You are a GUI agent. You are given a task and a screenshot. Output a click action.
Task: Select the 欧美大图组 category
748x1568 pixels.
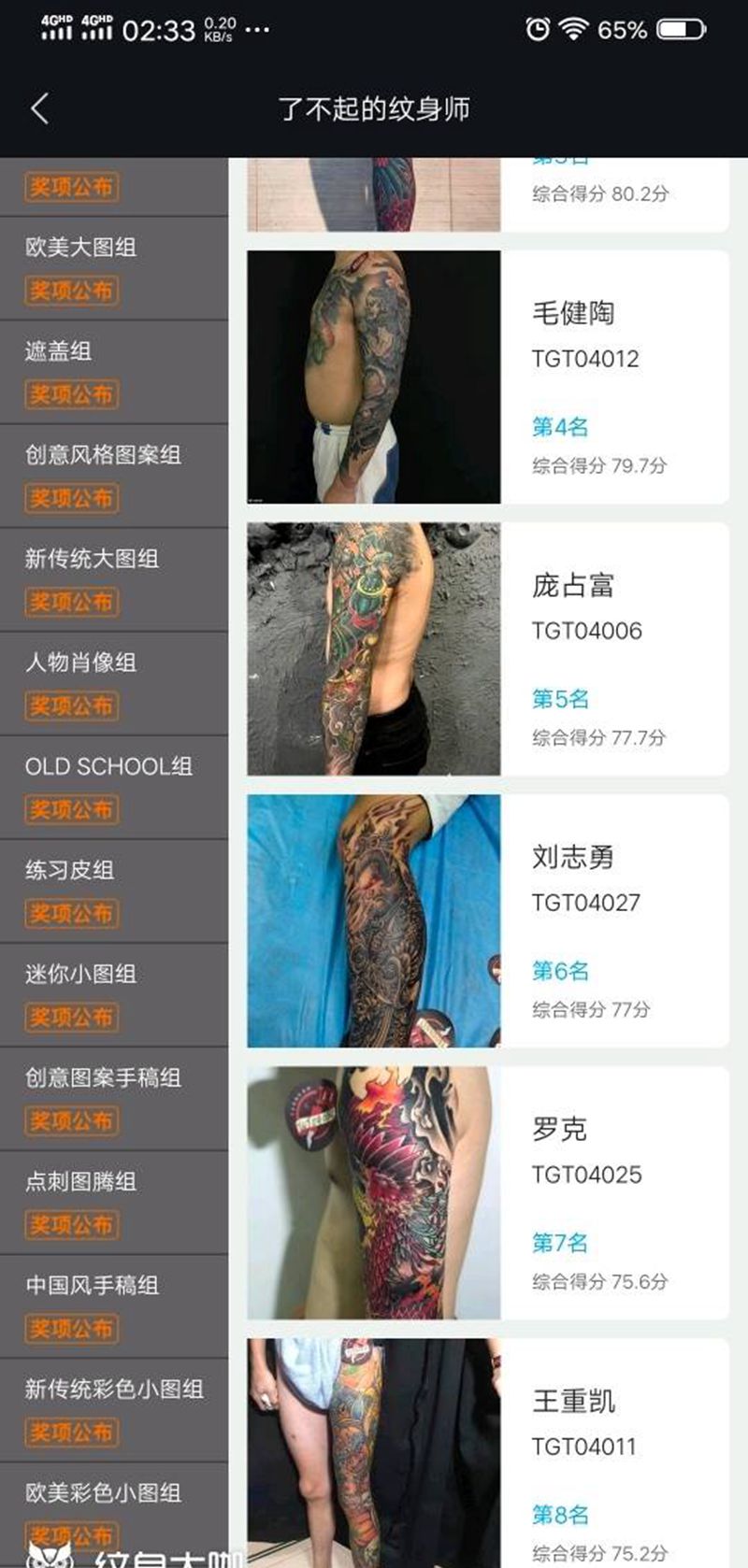click(113, 268)
